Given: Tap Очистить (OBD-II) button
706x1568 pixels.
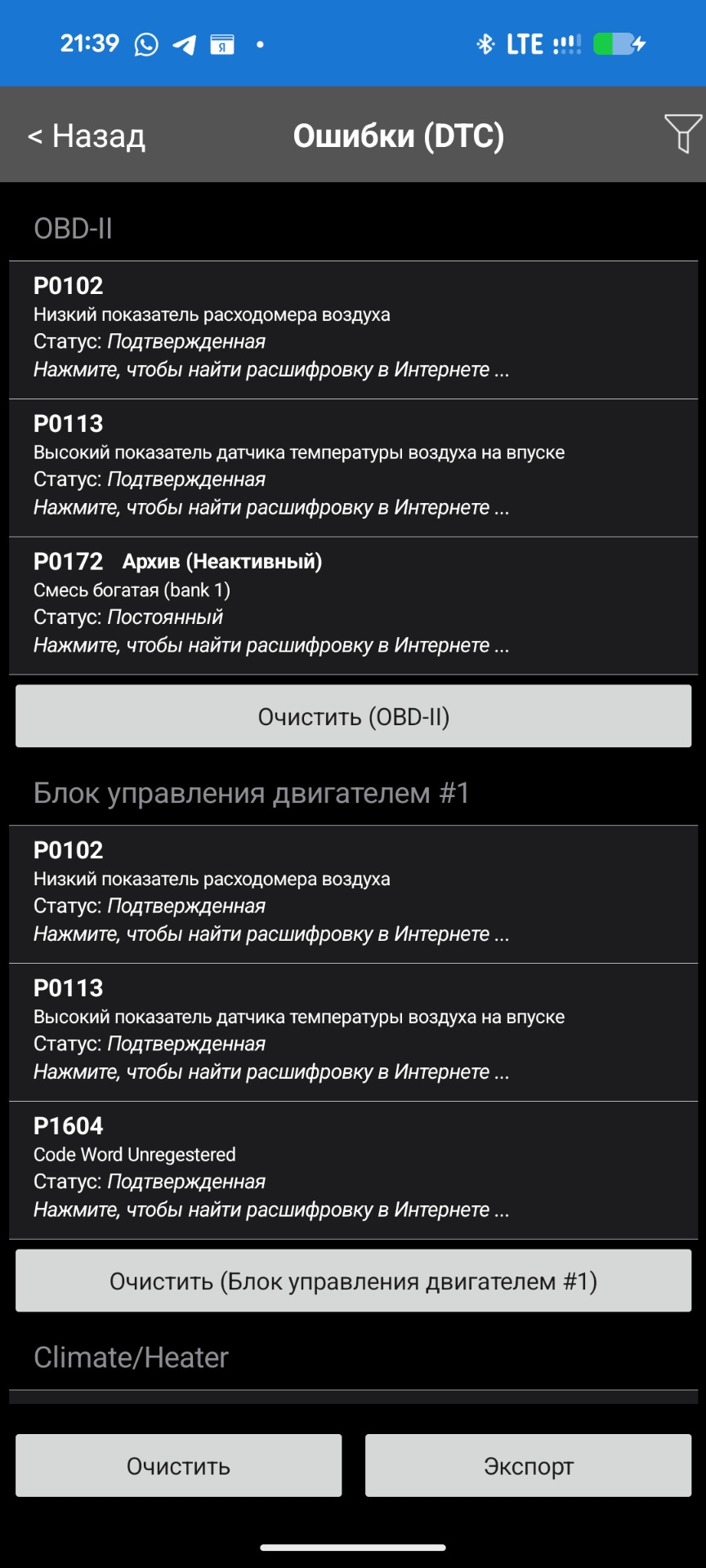Looking at the screenshot, I should (353, 716).
